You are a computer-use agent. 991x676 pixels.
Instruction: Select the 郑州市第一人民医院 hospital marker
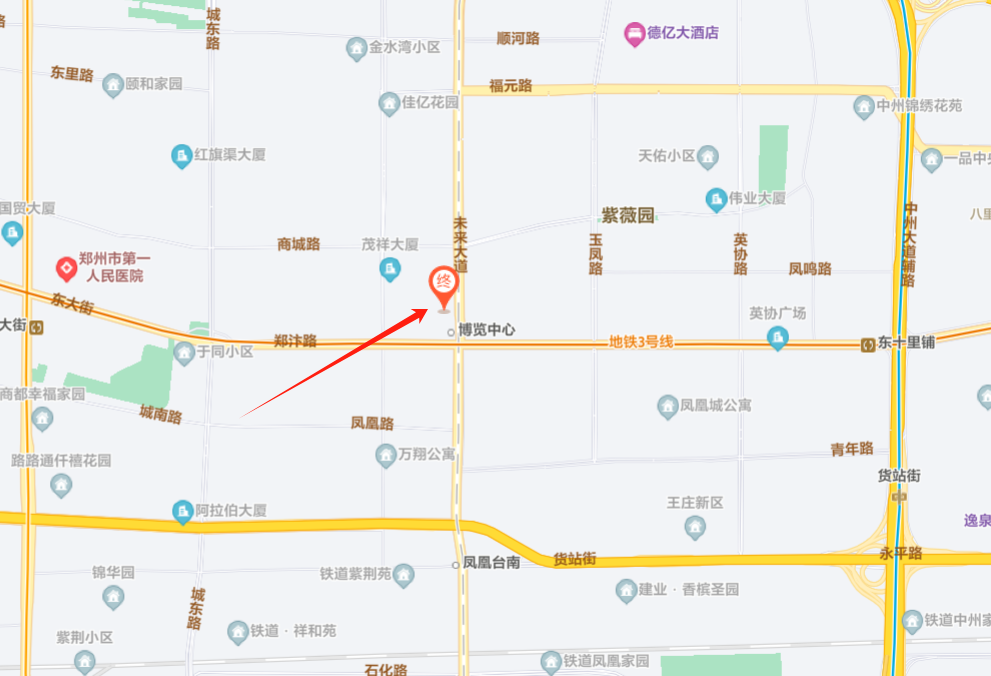coord(66,268)
